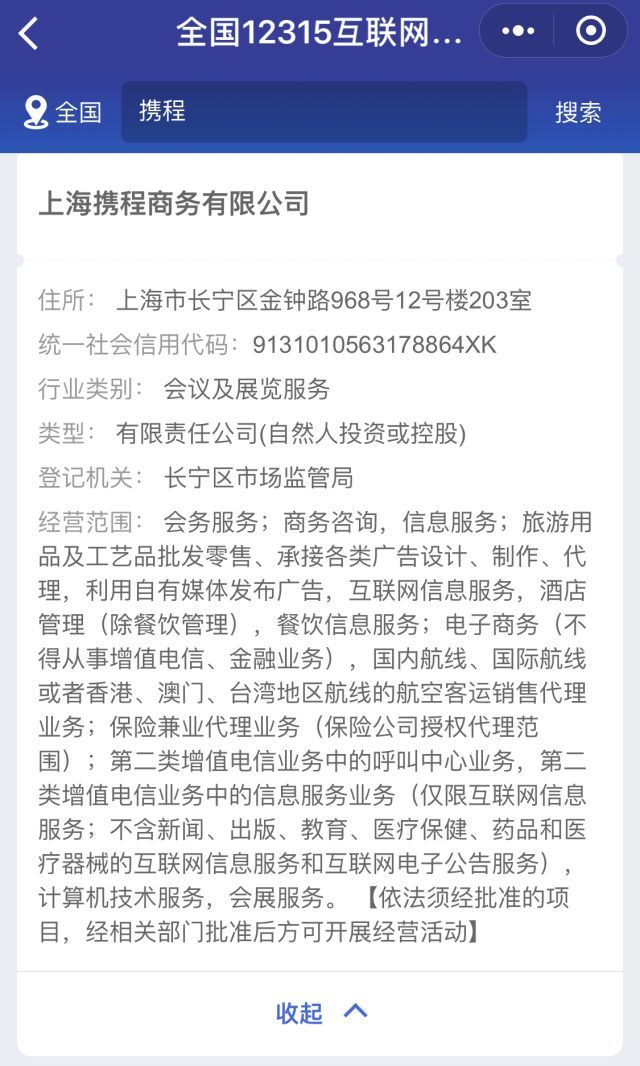
Task: Select the 全国 region picker
Action: tap(62, 112)
